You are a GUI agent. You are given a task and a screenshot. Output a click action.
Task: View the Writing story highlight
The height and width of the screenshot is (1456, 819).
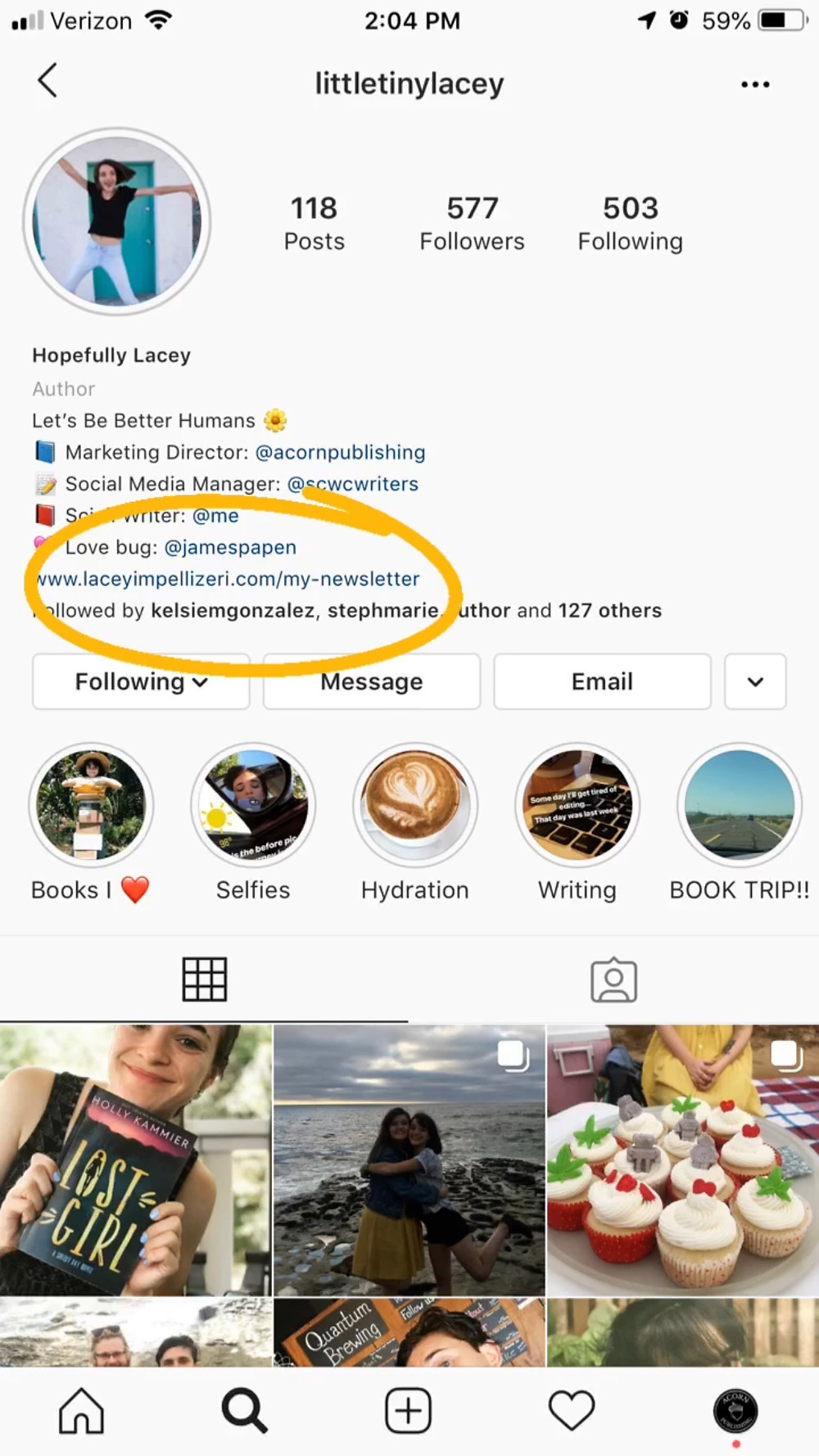coord(577,823)
